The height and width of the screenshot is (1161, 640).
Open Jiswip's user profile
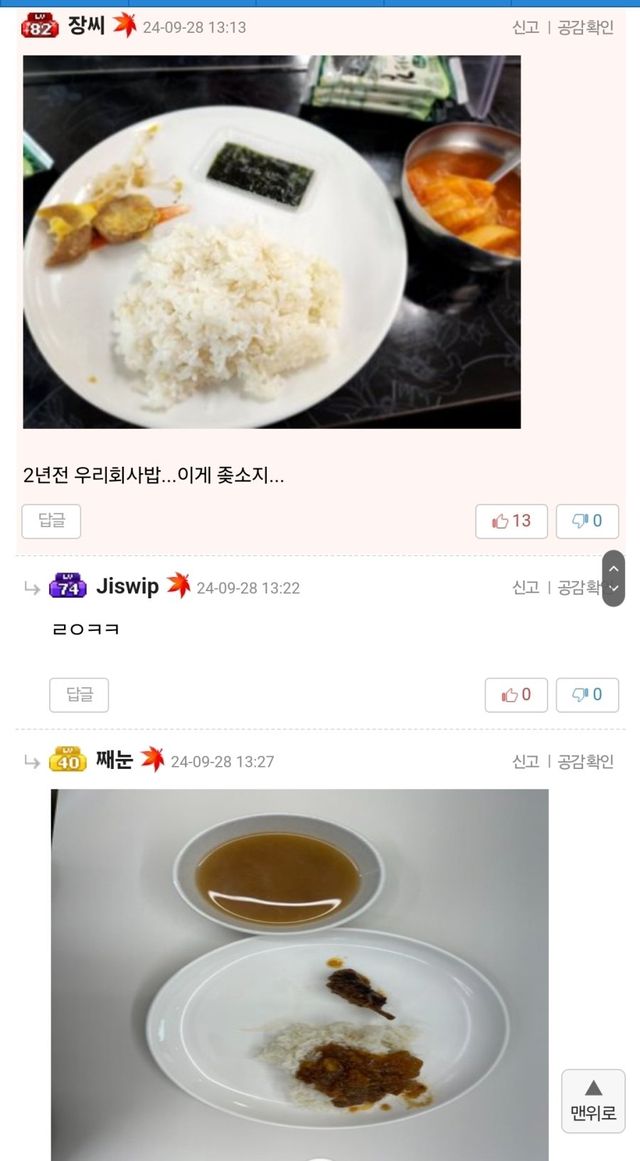[127, 587]
